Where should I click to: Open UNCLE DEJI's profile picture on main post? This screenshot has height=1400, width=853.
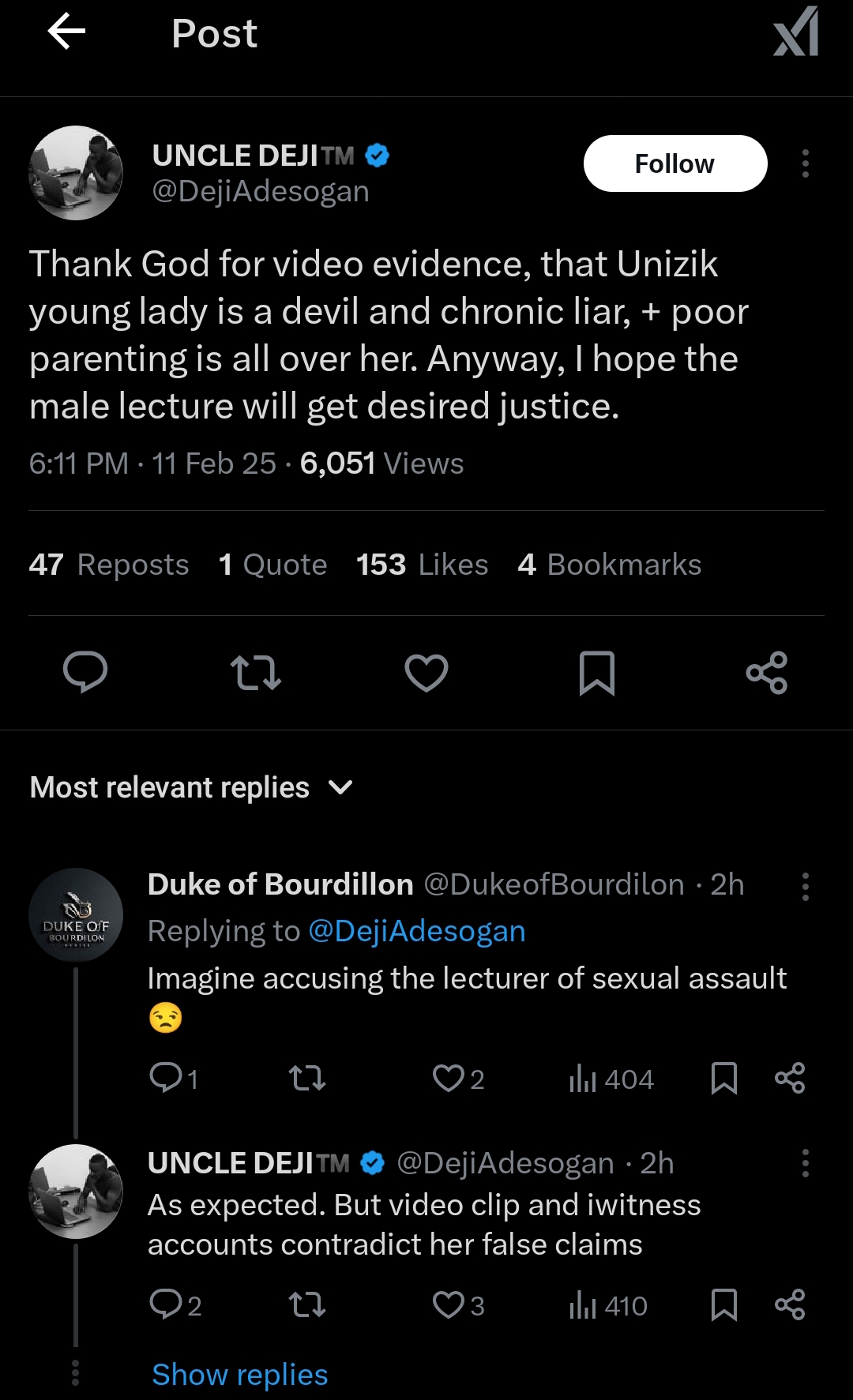point(76,173)
